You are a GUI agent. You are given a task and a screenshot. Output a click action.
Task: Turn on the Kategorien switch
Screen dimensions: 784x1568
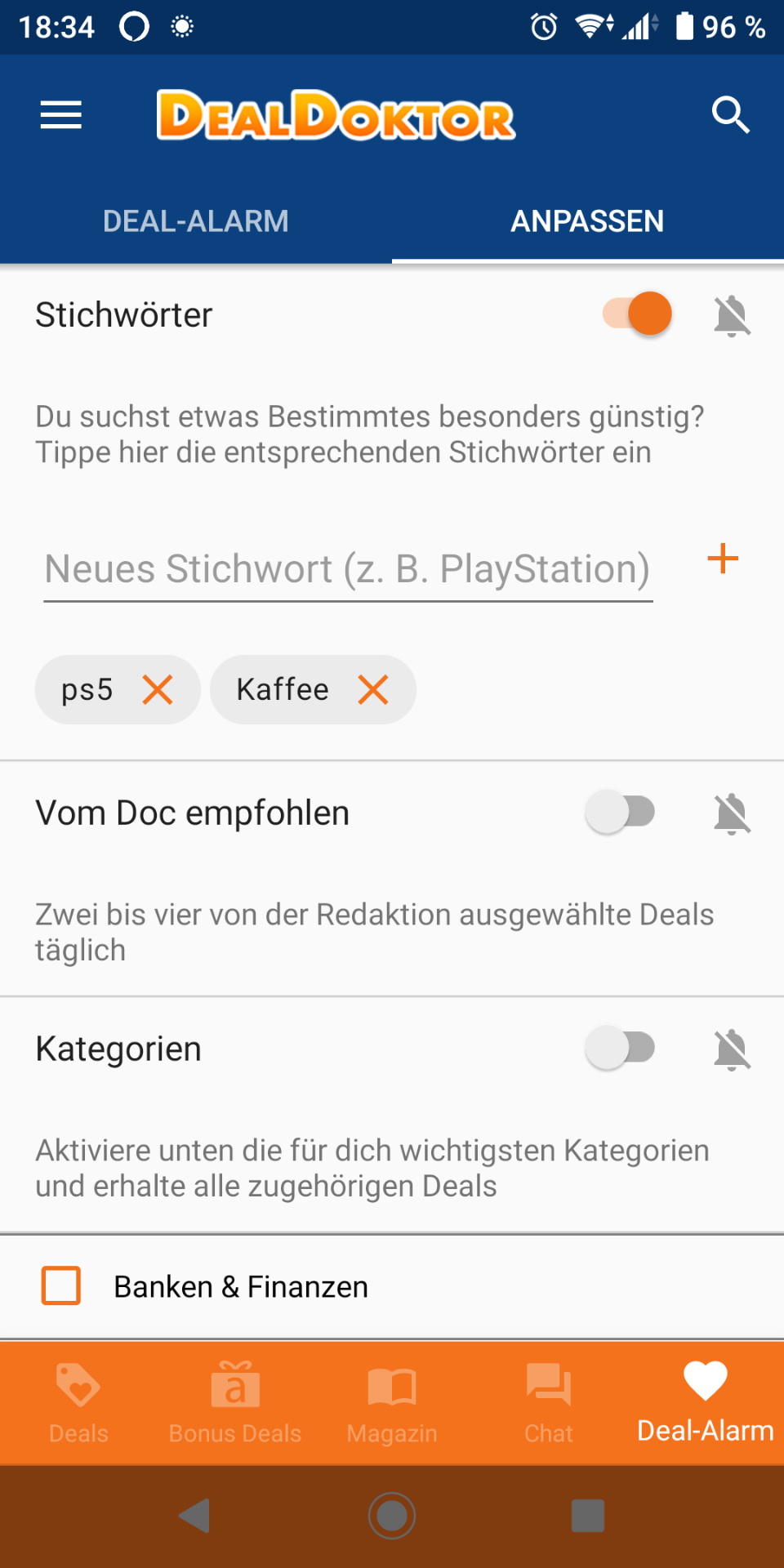[621, 1048]
